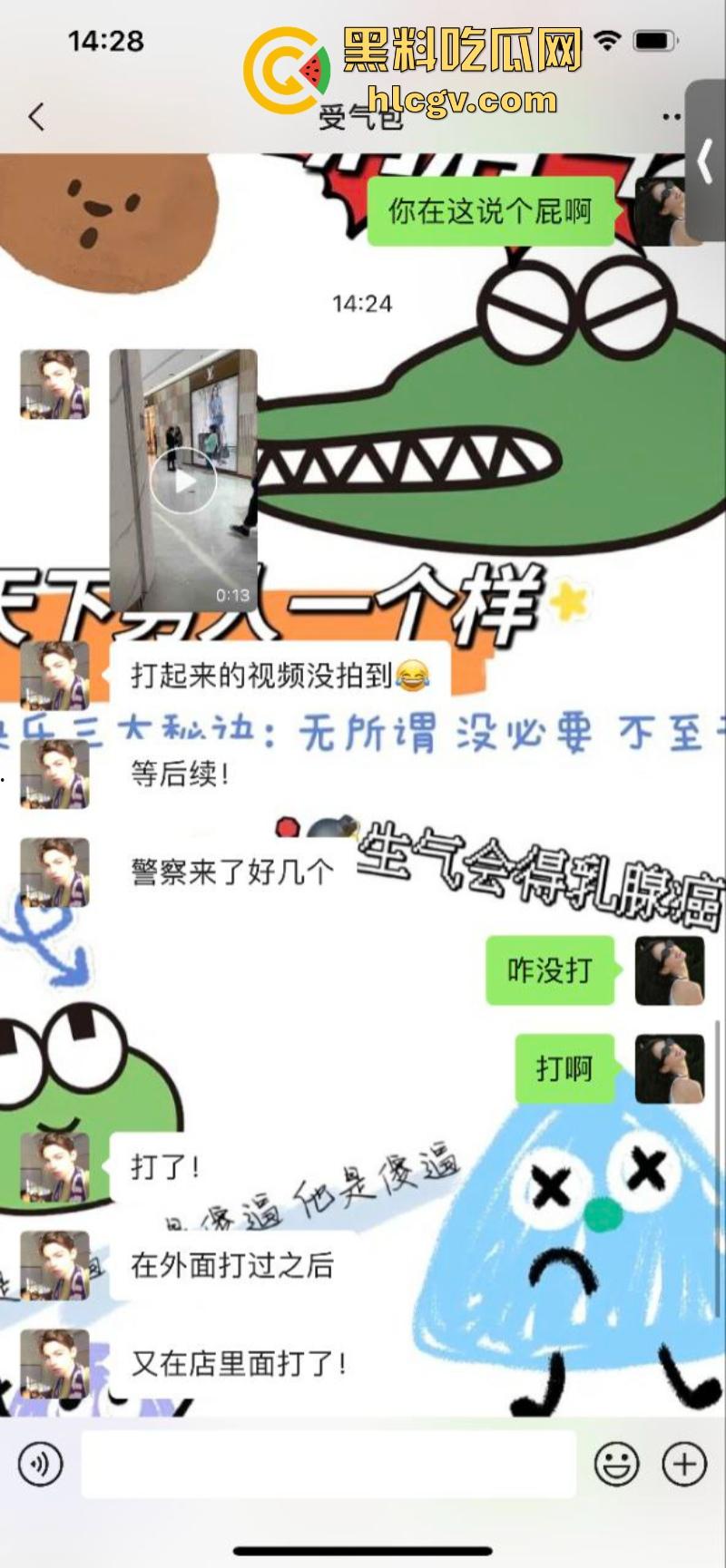
Task: Switch to voice message input icon
Action: click(x=40, y=1462)
